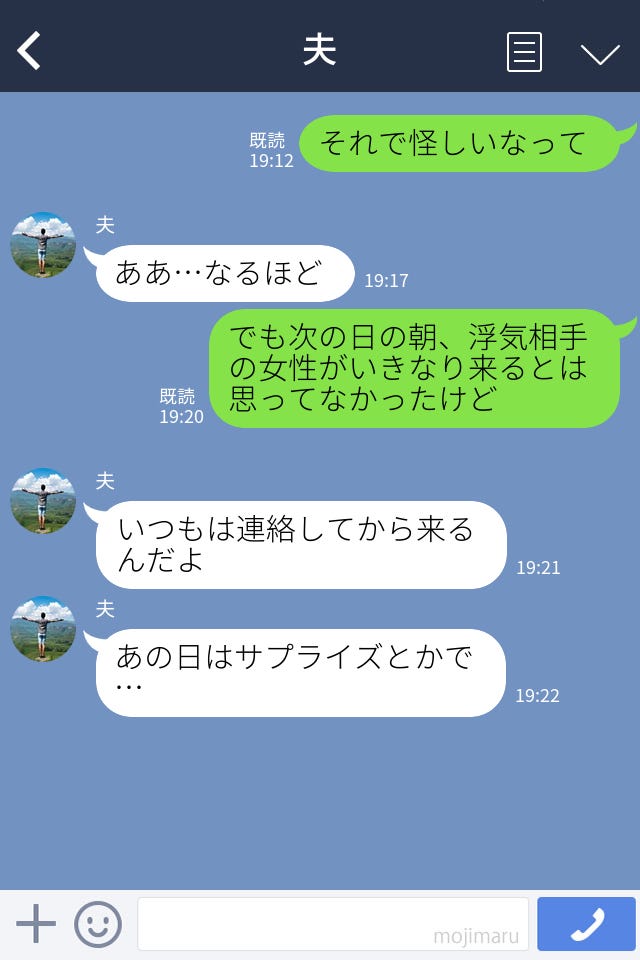Open the notes icon in header
This screenshot has height=960, width=640.
pyautogui.click(x=524, y=52)
